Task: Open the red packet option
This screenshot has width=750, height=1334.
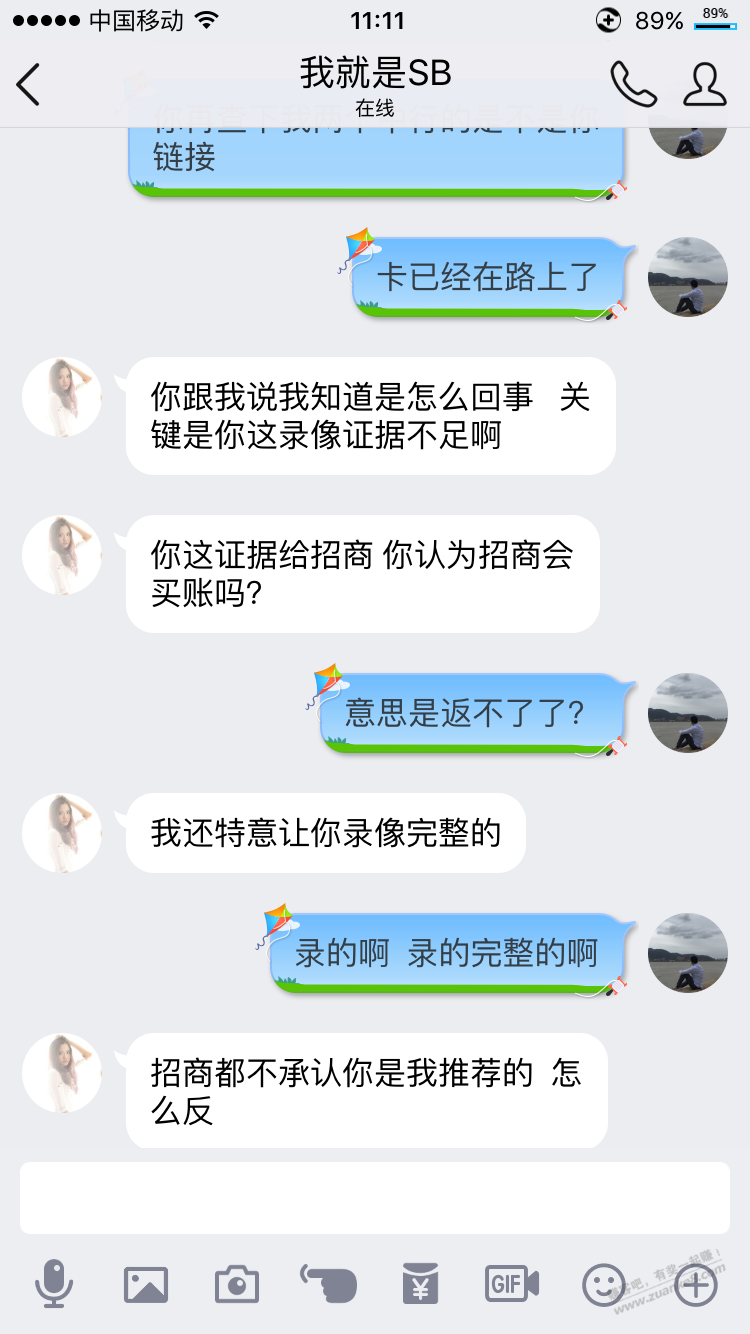Action: tap(420, 1283)
